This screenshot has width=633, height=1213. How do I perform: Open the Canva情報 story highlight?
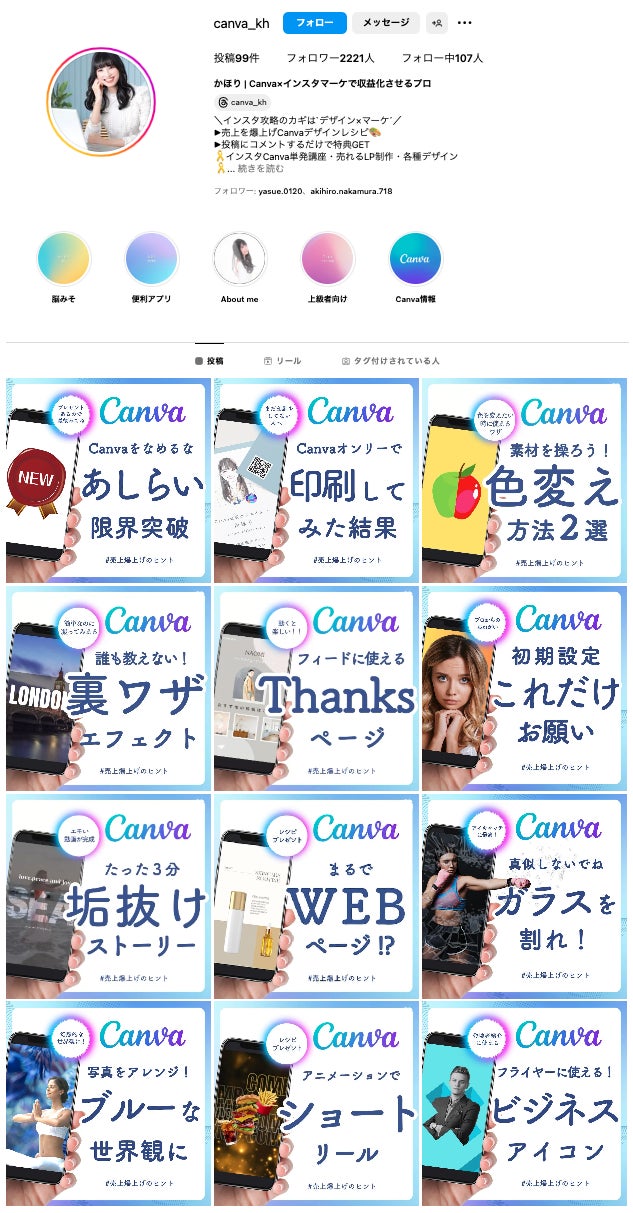coord(415,260)
